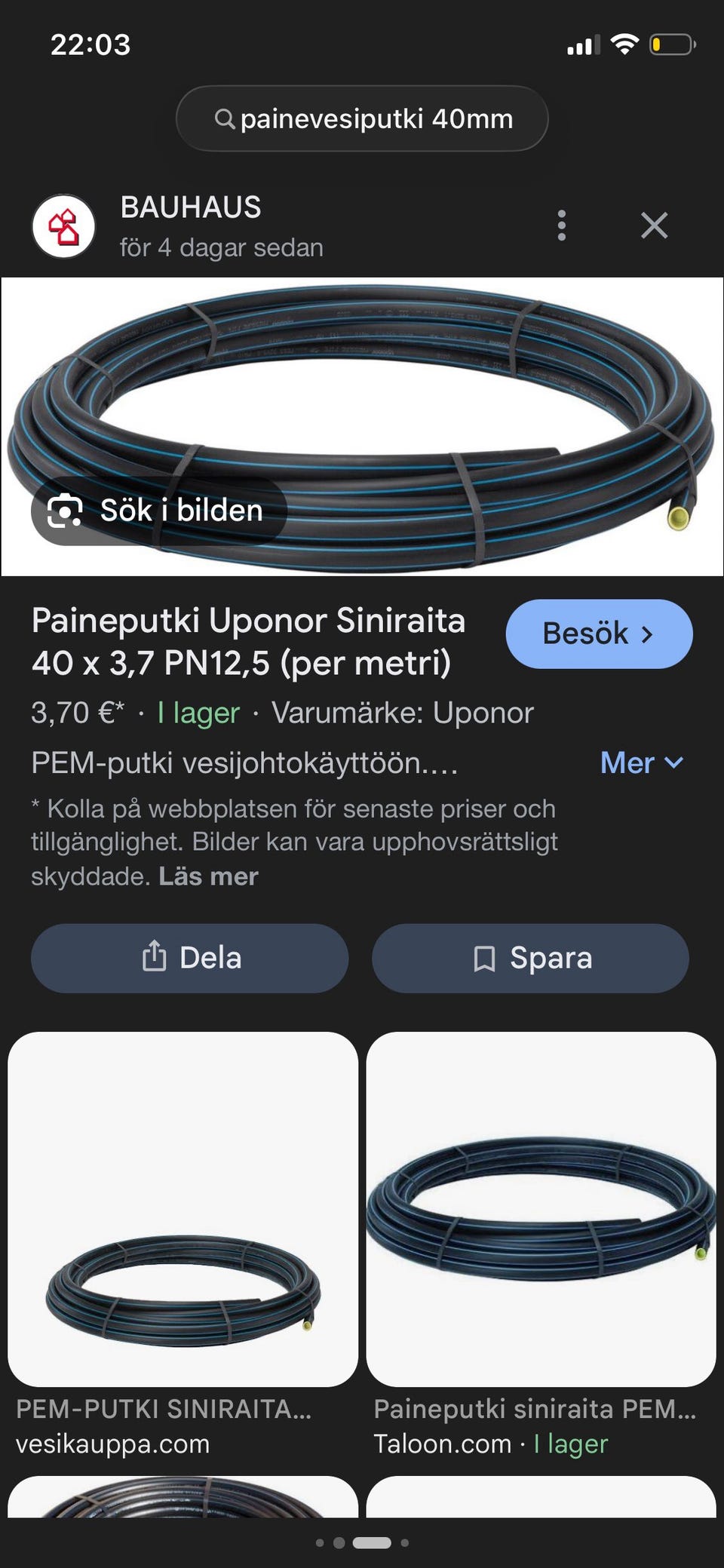Tap the clock showing 22:03
Screen dimensions: 724x1568
point(90,44)
